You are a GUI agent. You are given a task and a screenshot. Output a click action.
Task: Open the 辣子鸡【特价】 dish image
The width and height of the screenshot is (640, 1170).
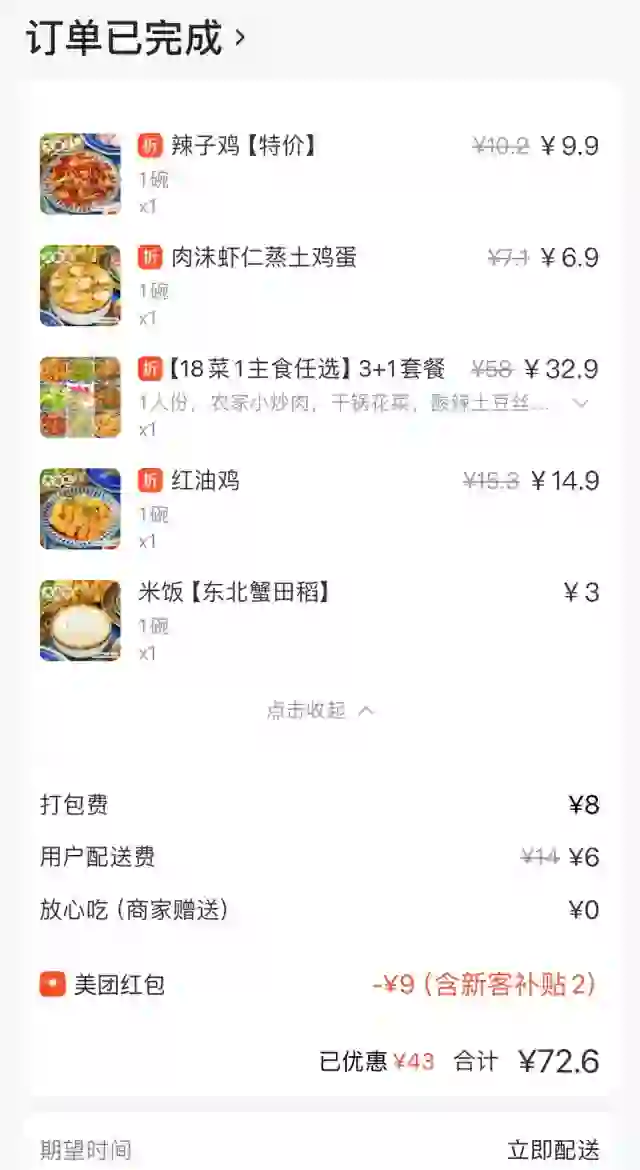click(81, 174)
